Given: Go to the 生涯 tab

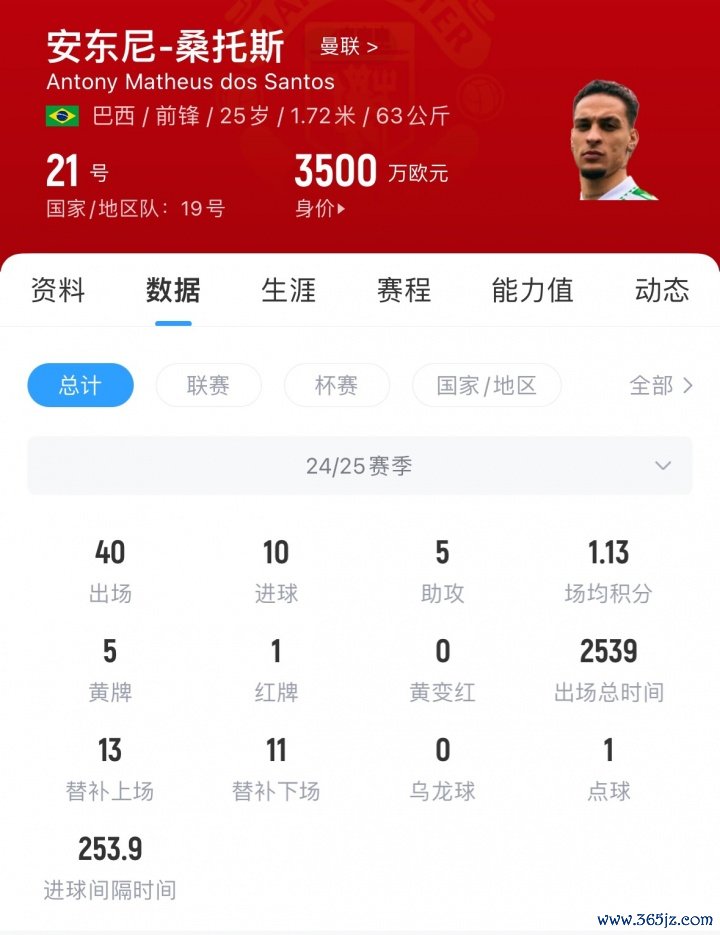Looking at the screenshot, I should (x=289, y=290).
